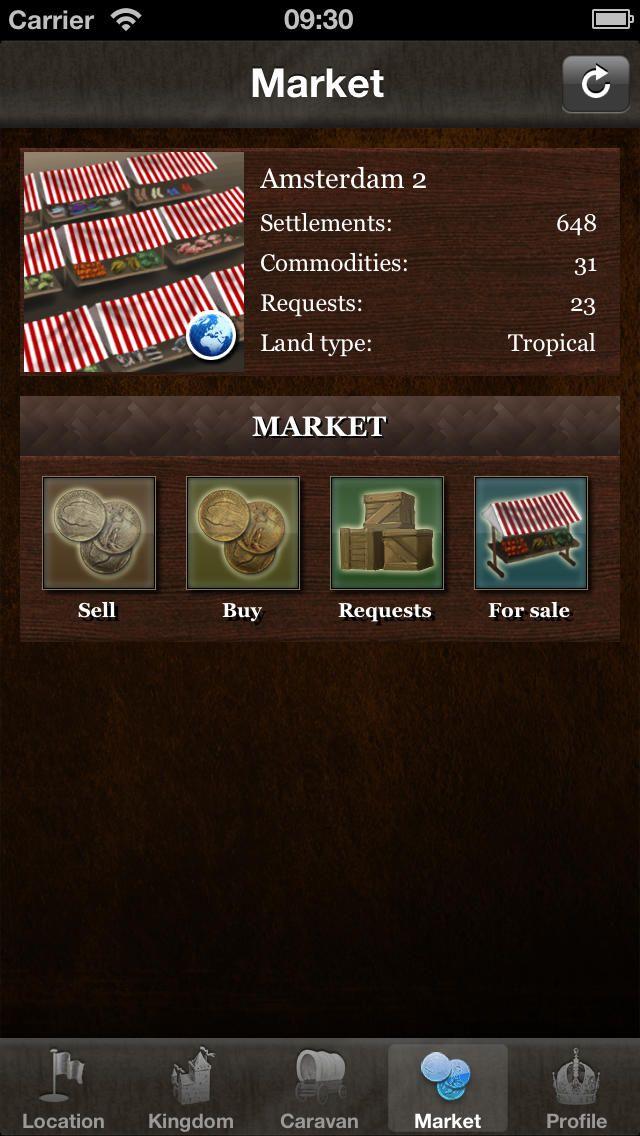Screen dimensions: 640x1136
Task: Tap the Amsterdam 2 market image
Action: click(x=133, y=262)
